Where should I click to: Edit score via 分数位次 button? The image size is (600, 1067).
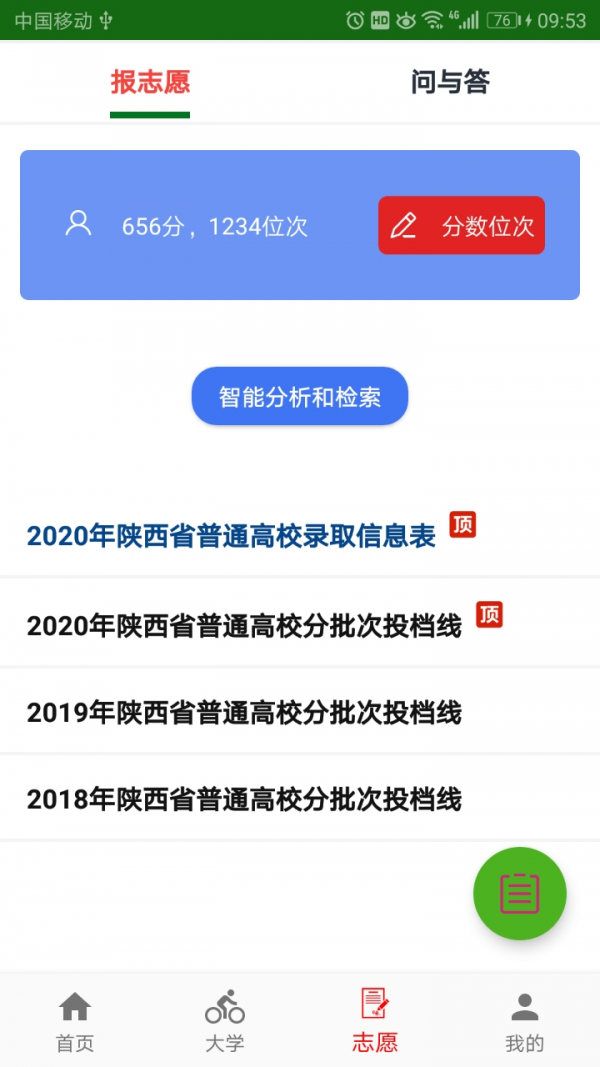pos(461,226)
